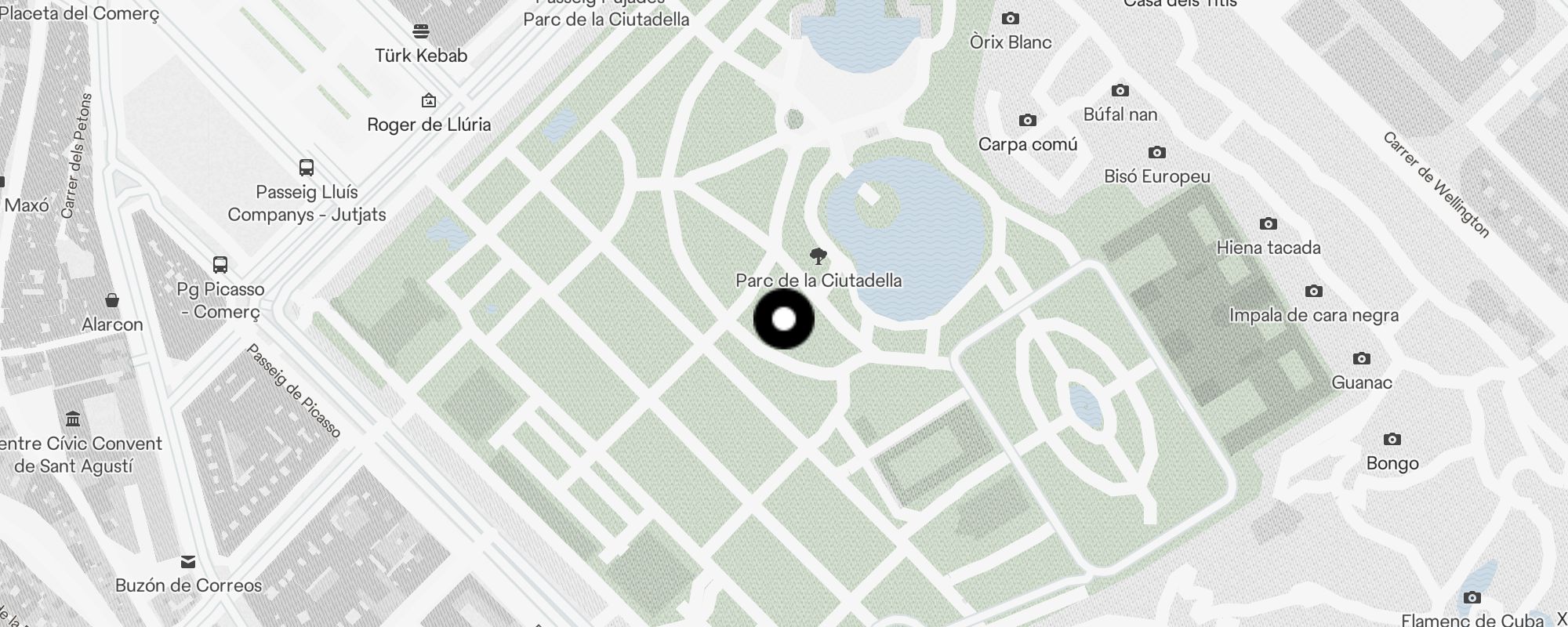Open Centre Cívic Convent de Sant Agustí marker

coord(73,419)
